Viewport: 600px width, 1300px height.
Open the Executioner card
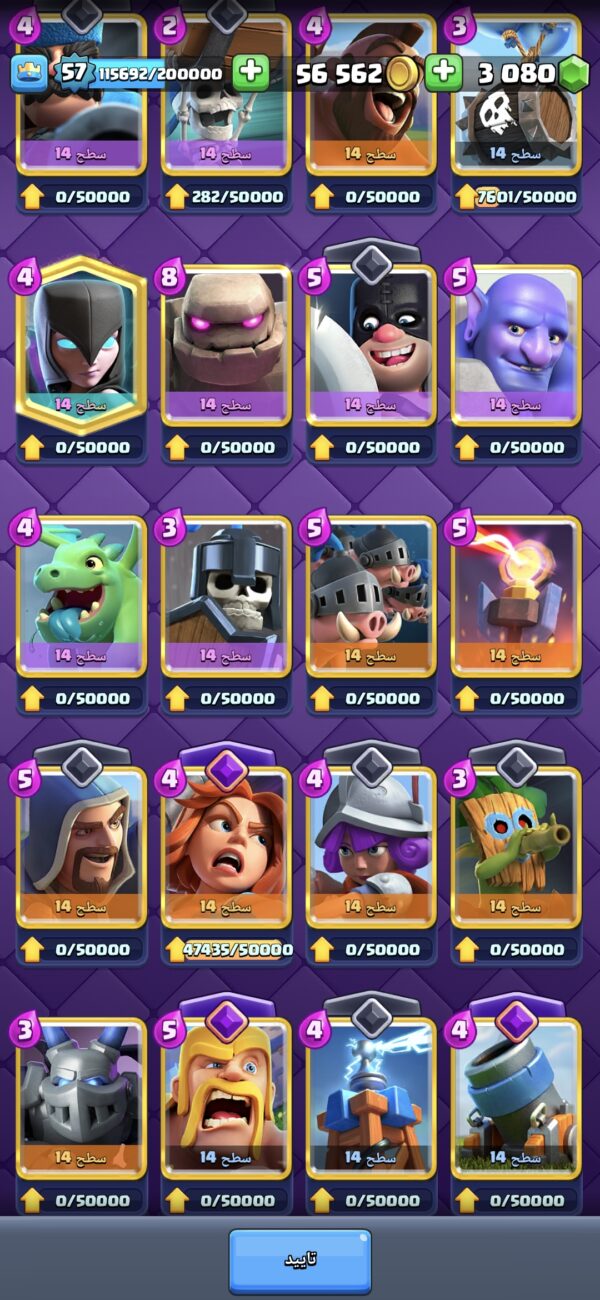pos(371,344)
